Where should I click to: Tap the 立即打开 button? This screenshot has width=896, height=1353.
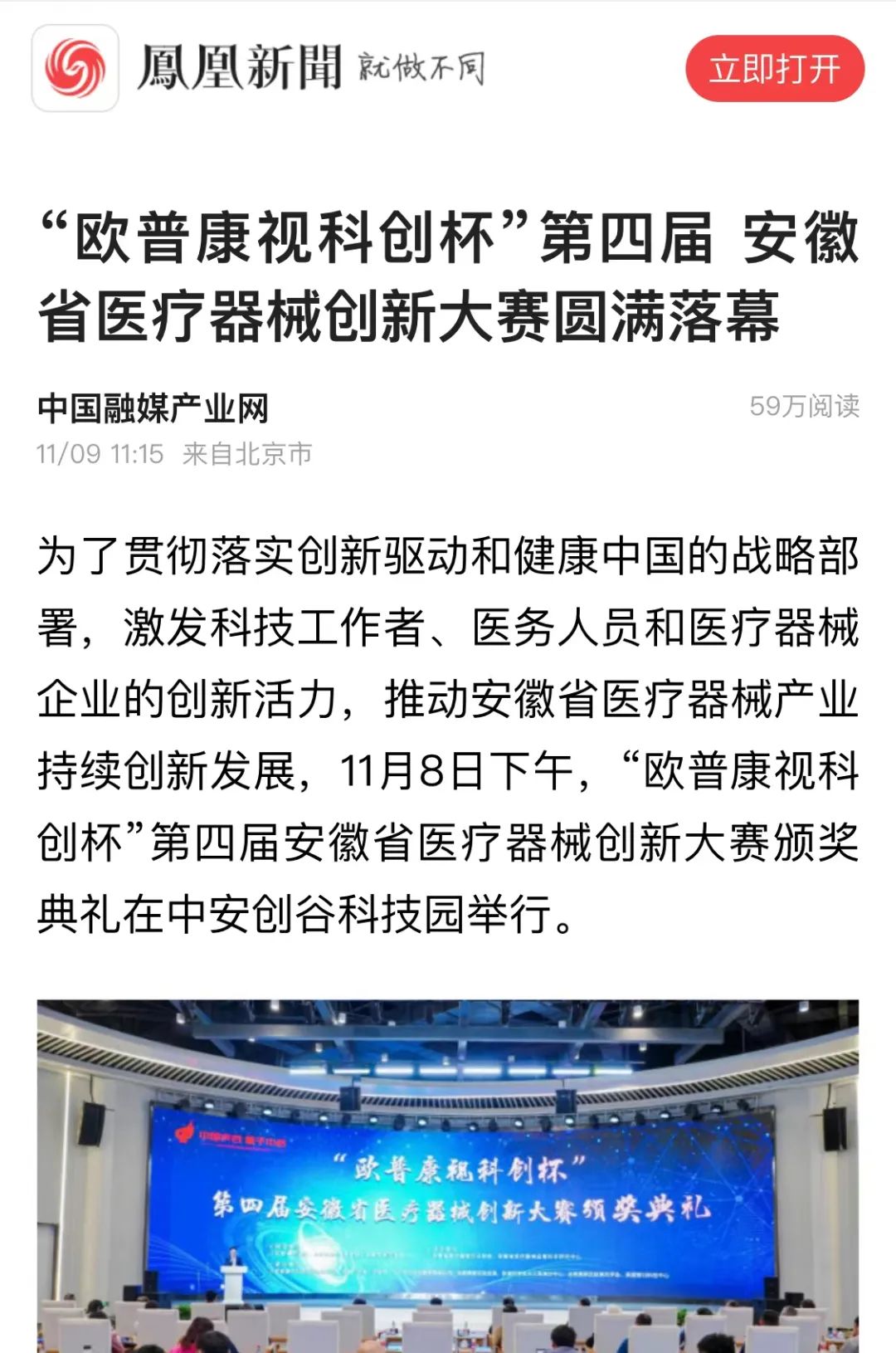[774, 69]
